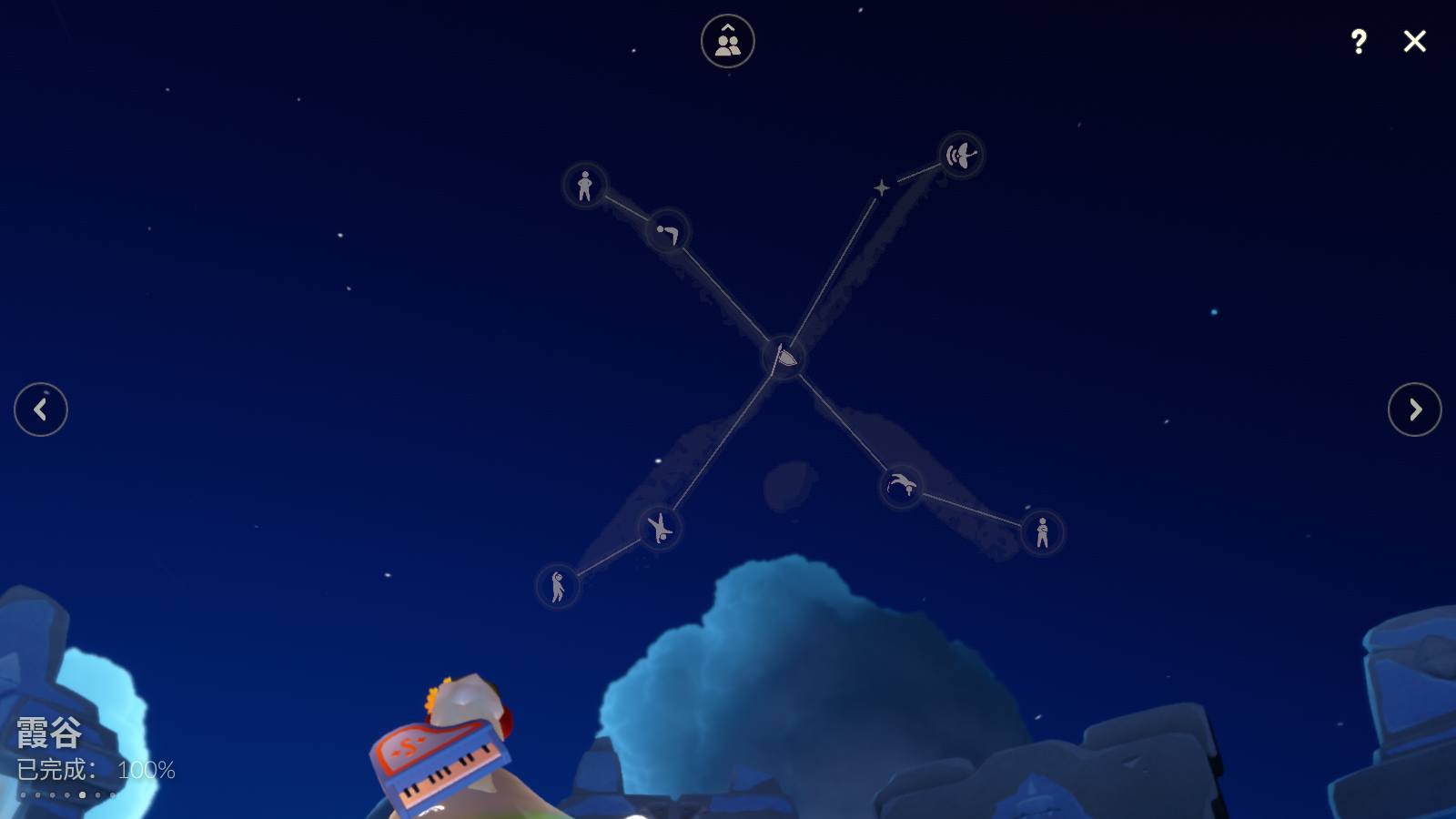Select the bird call spirit node
The height and width of the screenshot is (819, 1456).
click(x=961, y=156)
